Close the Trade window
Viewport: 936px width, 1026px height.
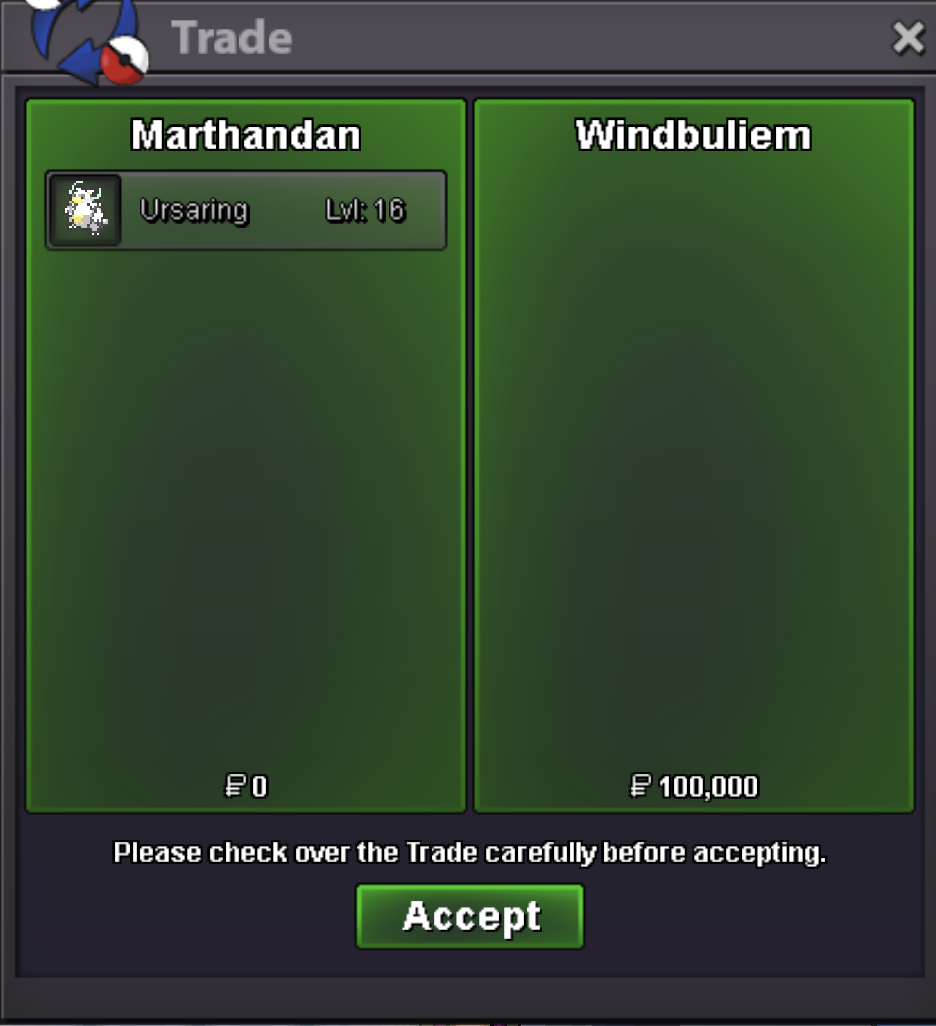point(907,38)
